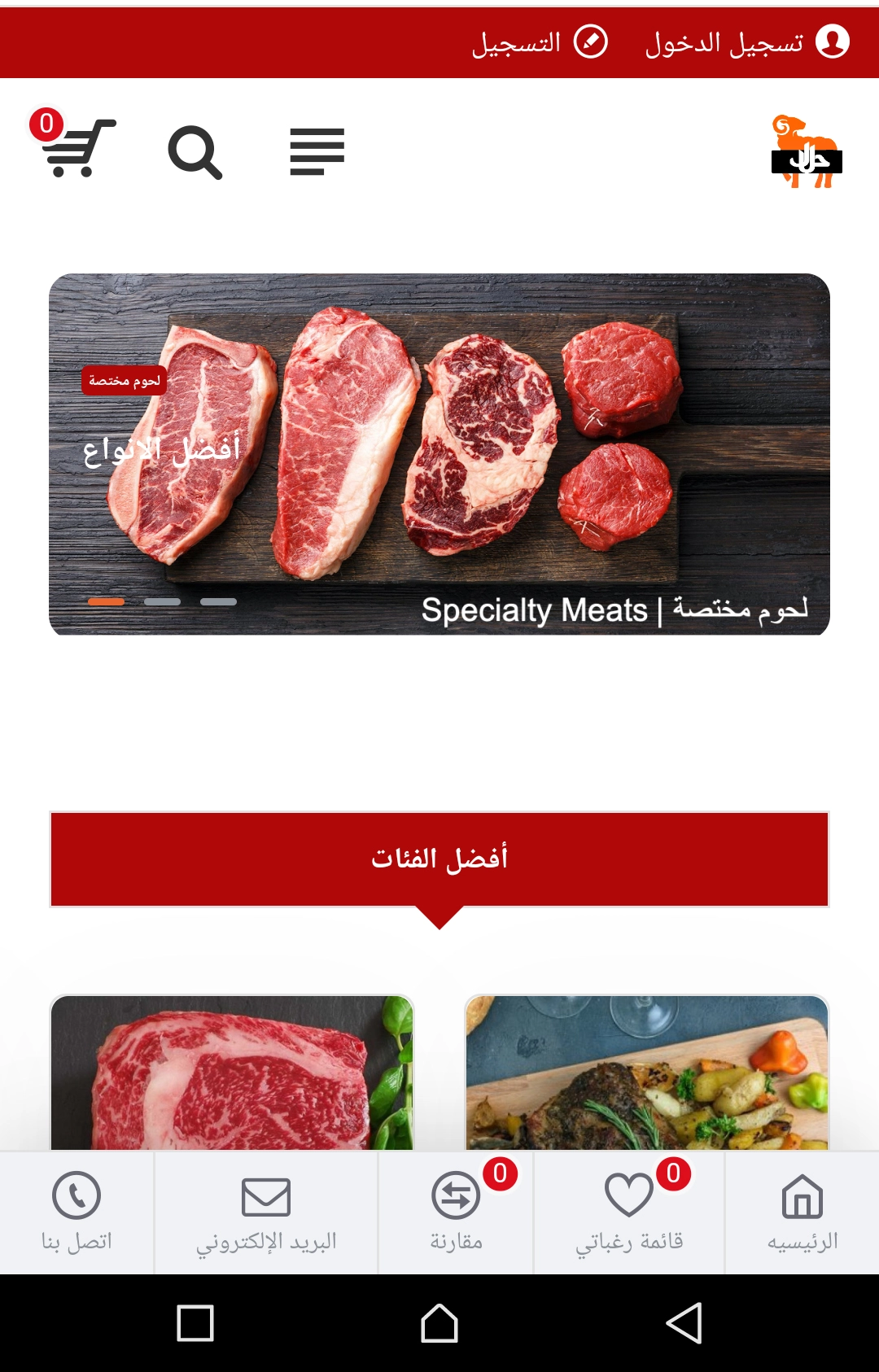Open recent apps with the square button
Viewport: 879px width, 1372px height.
point(195,1323)
